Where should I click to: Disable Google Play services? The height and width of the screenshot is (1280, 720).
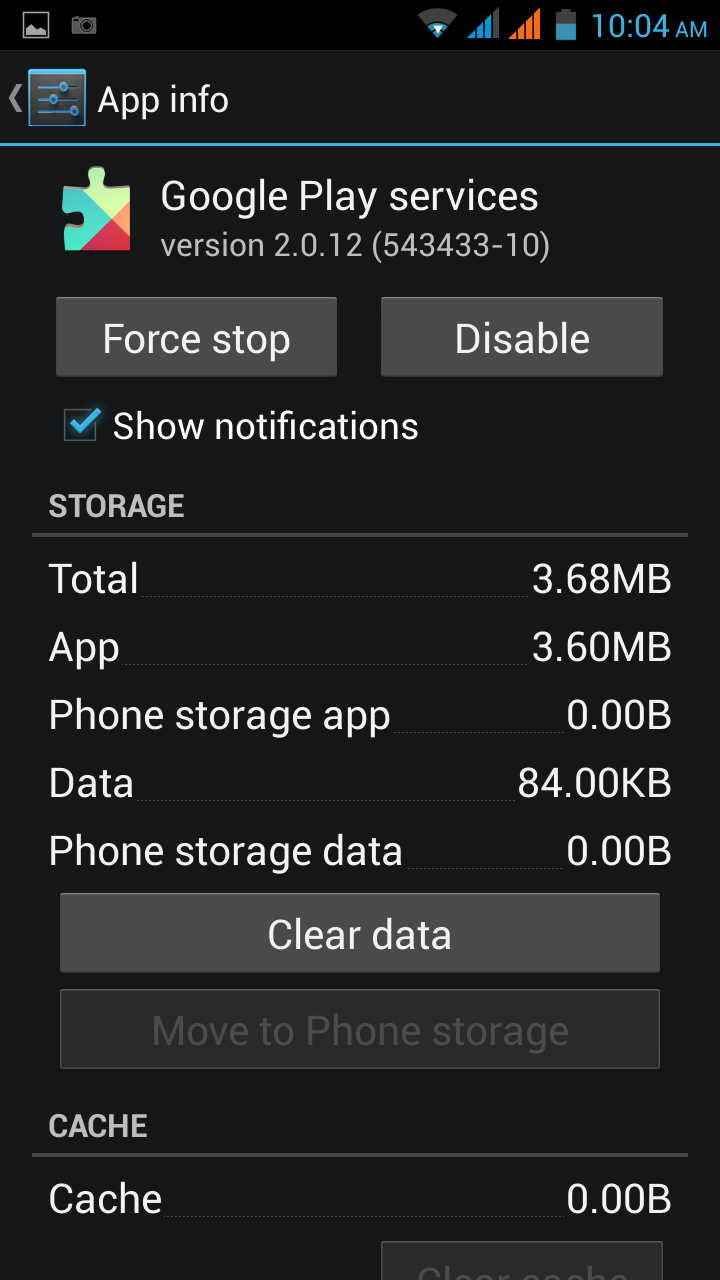pos(521,338)
